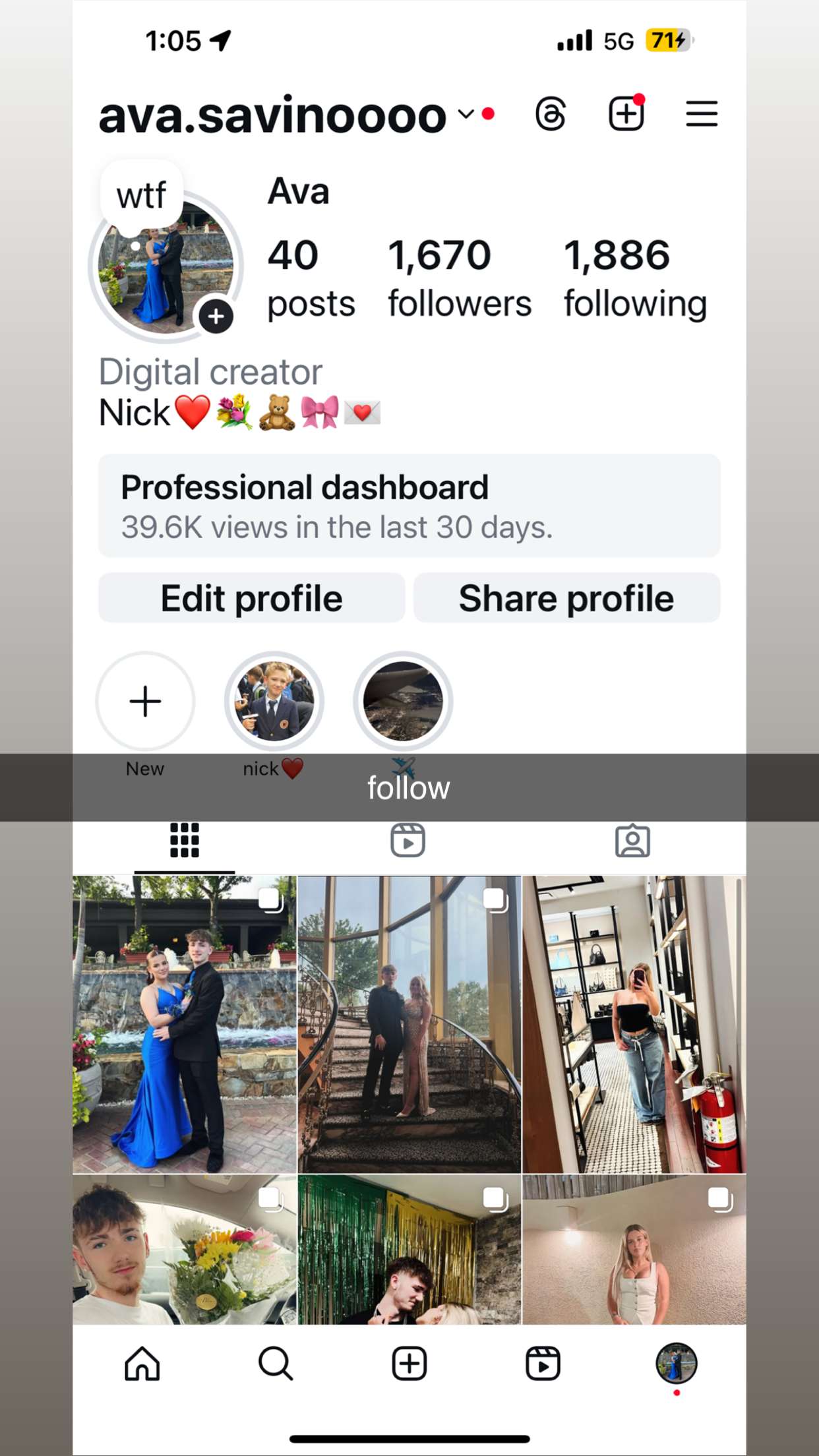Switch to the posts grid tab
The height and width of the screenshot is (1456, 819).
(185, 840)
